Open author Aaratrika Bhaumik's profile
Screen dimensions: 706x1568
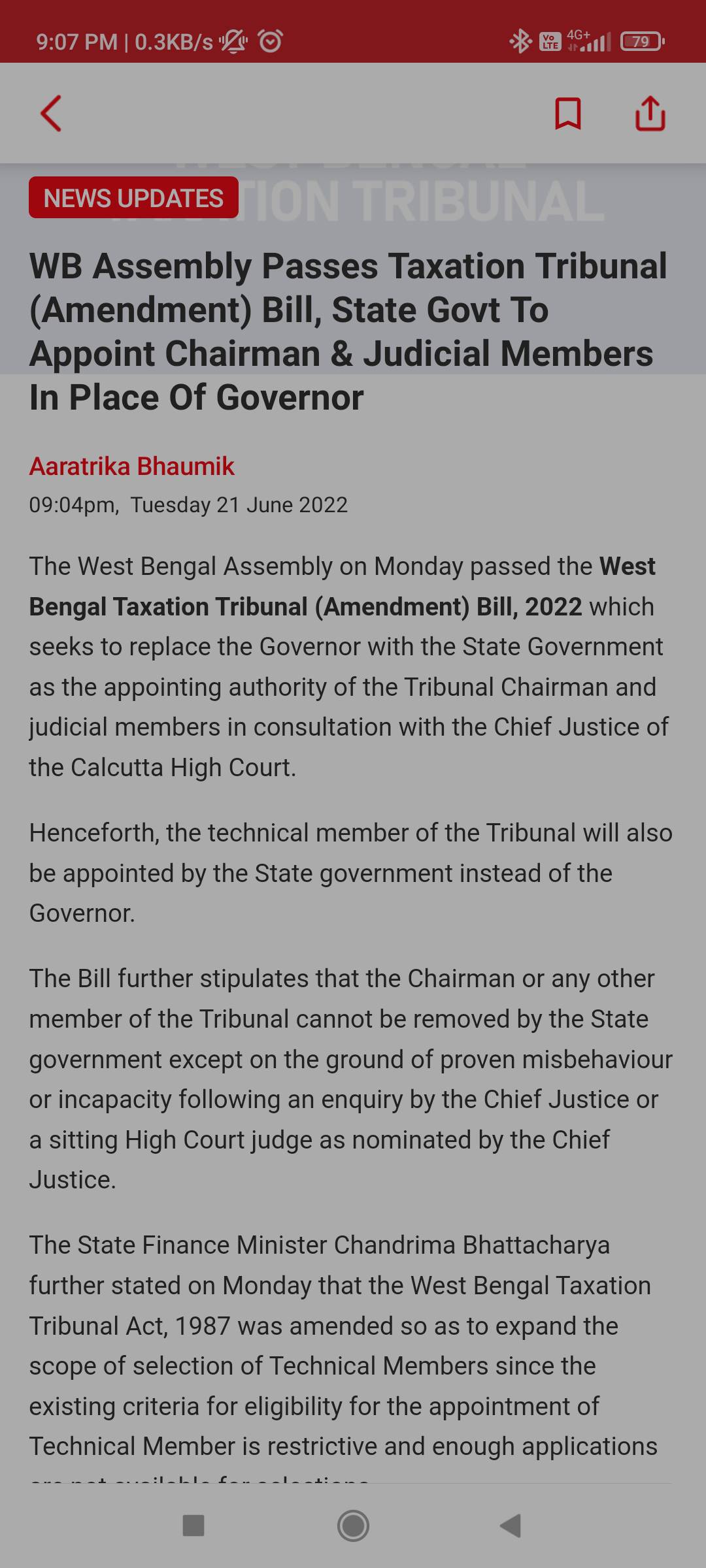(131, 466)
